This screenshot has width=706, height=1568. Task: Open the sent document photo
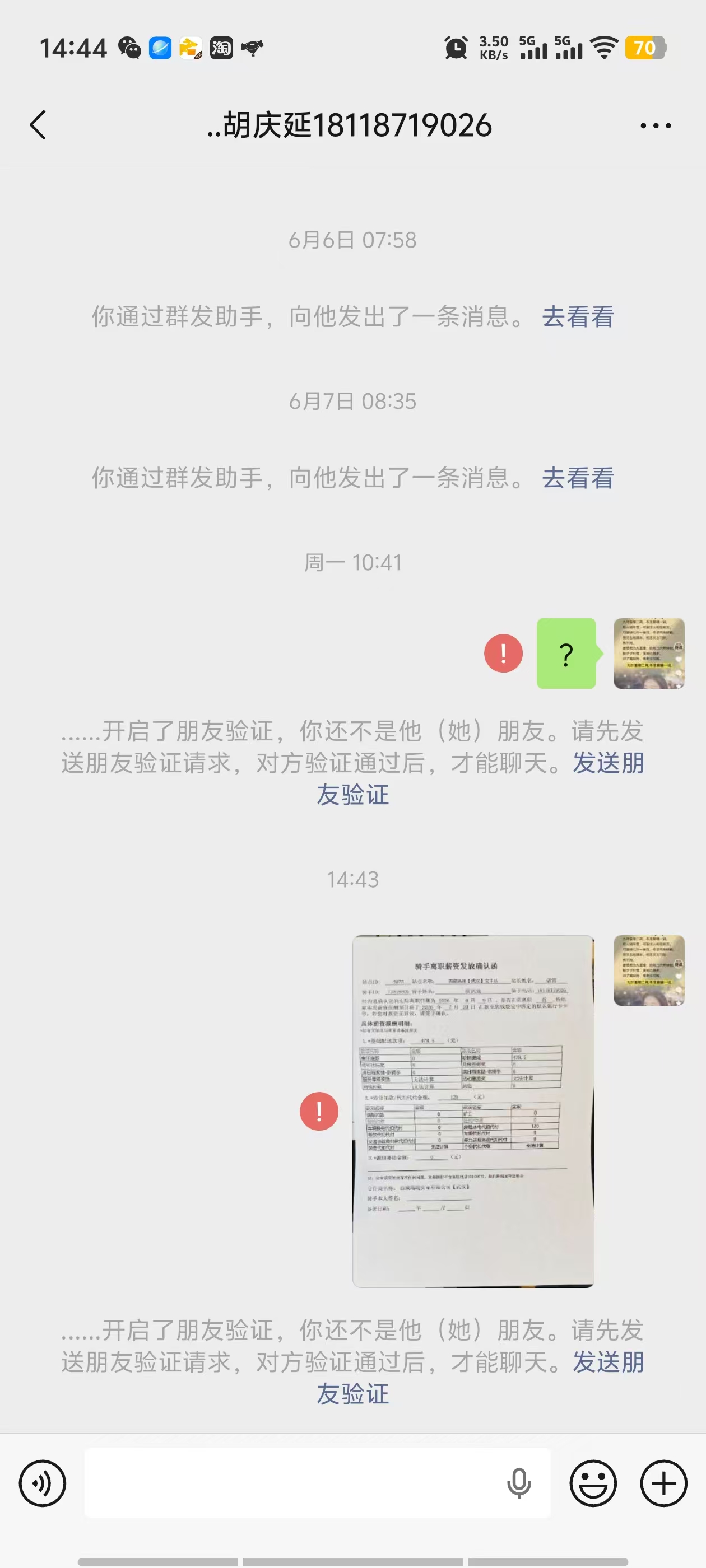473,1112
